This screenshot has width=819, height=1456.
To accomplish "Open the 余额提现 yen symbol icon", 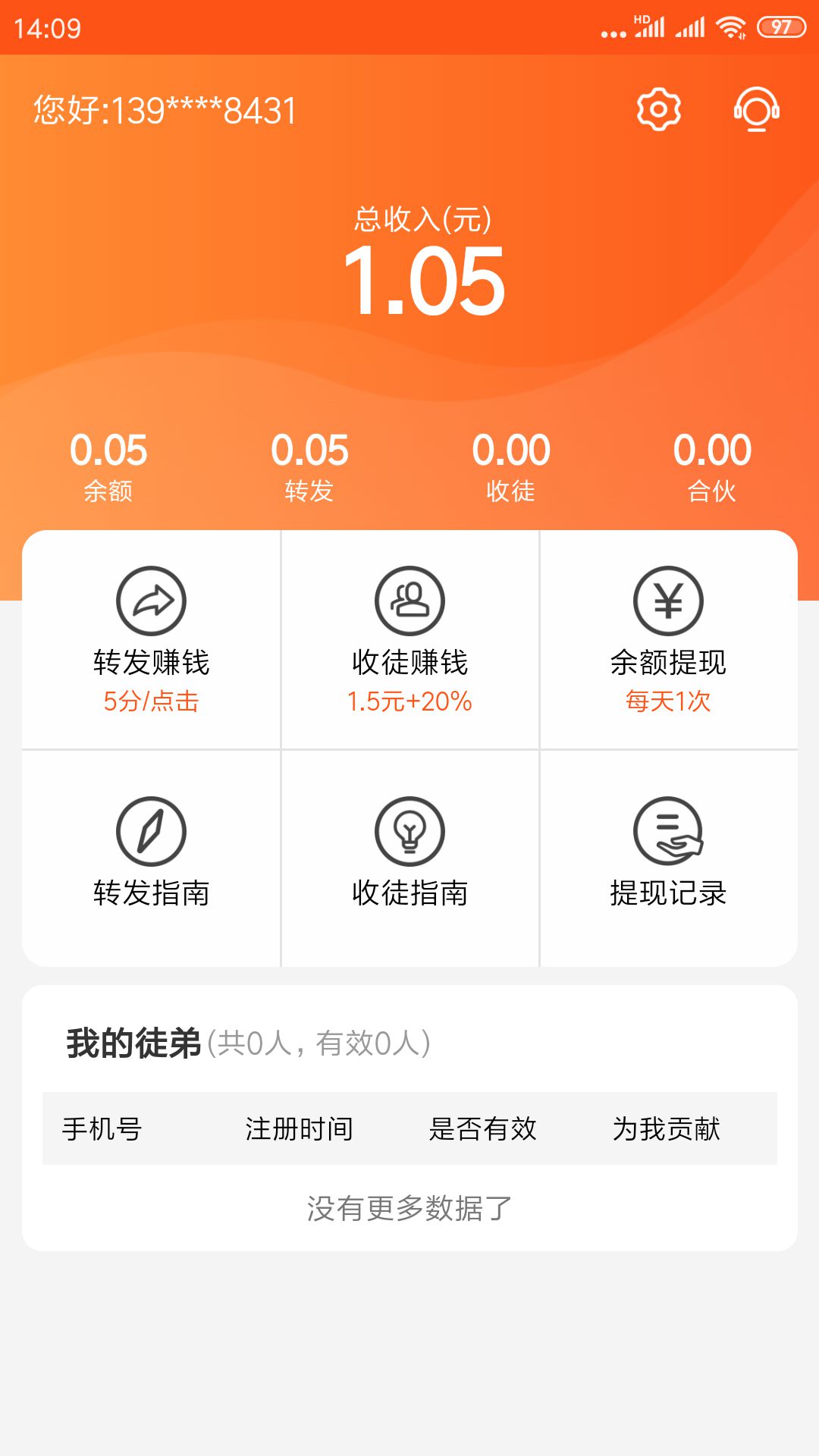I will tap(667, 600).
